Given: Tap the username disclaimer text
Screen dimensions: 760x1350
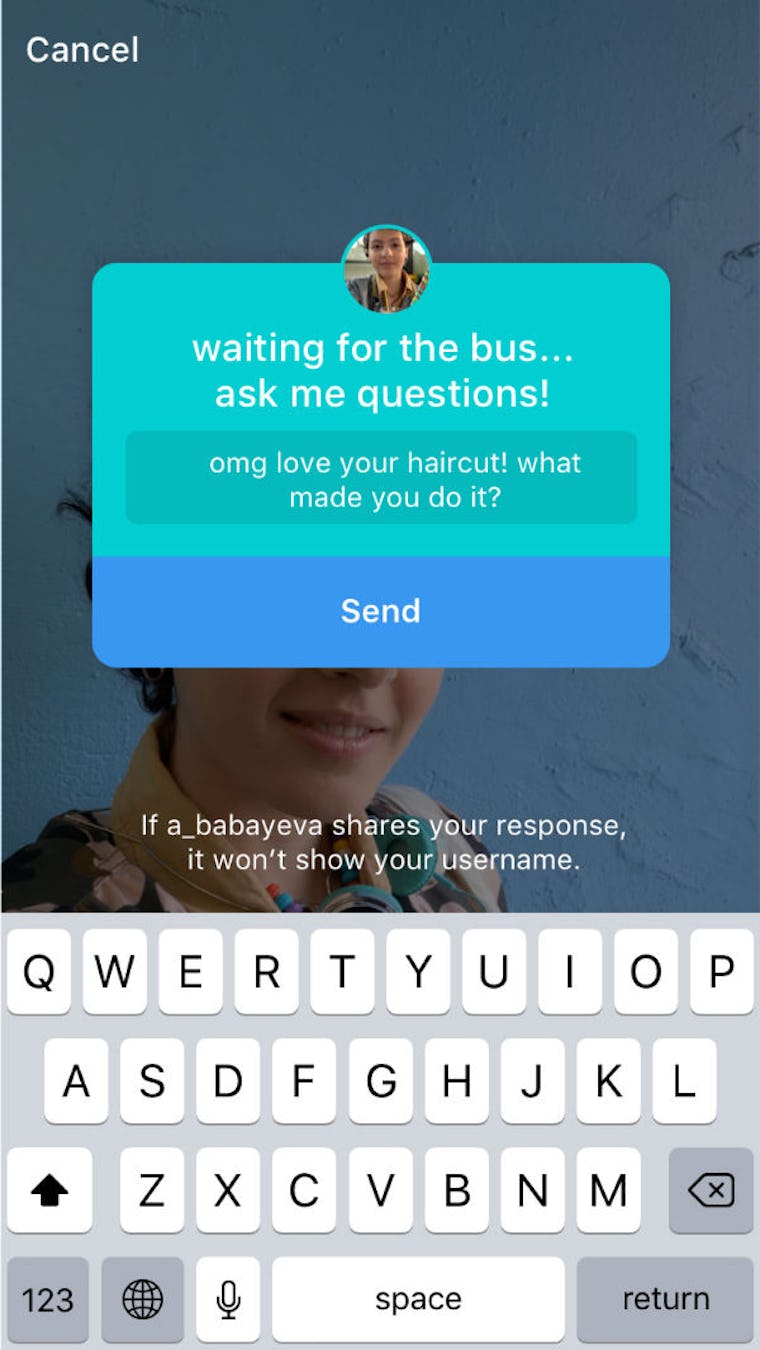Looking at the screenshot, I should click(x=380, y=842).
